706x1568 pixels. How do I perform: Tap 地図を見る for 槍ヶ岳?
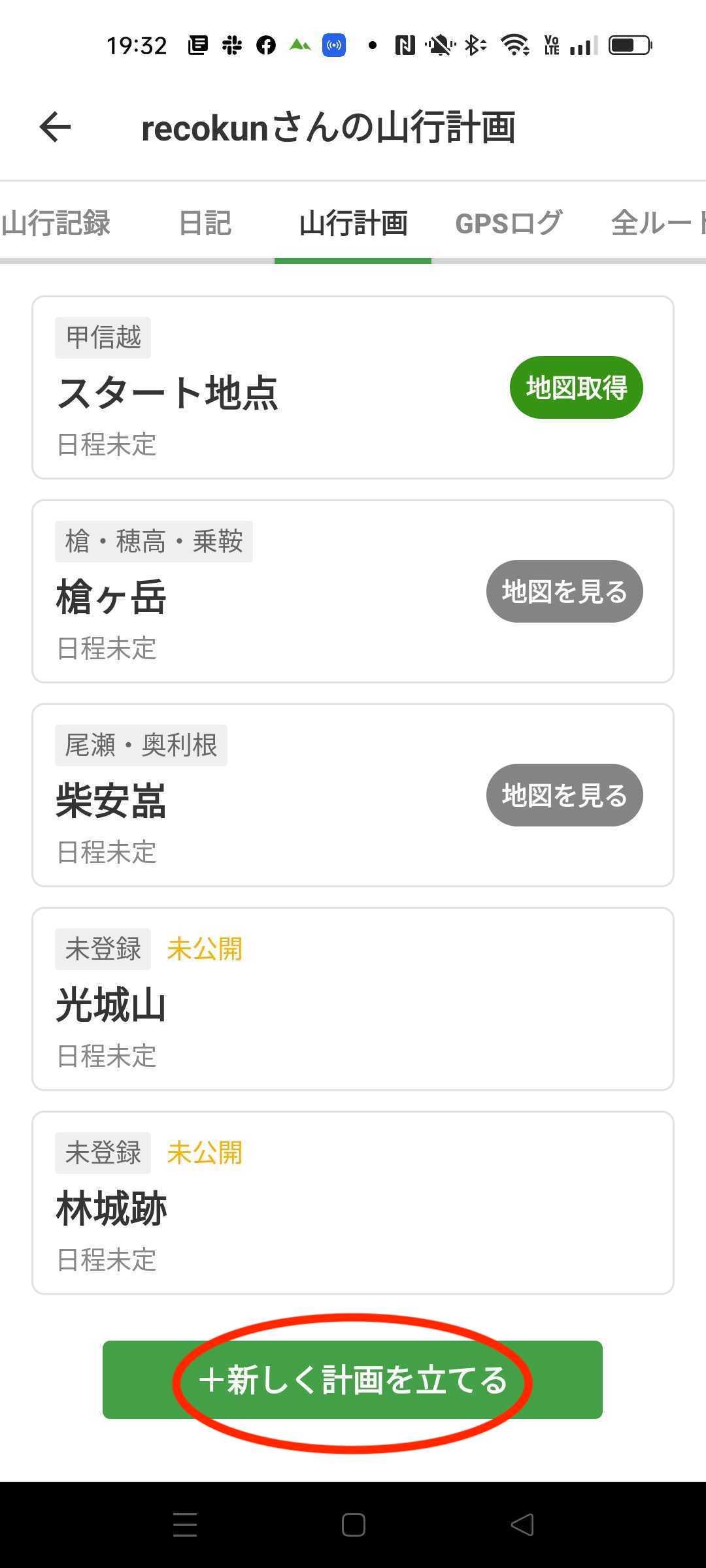pyautogui.click(x=564, y=591)
